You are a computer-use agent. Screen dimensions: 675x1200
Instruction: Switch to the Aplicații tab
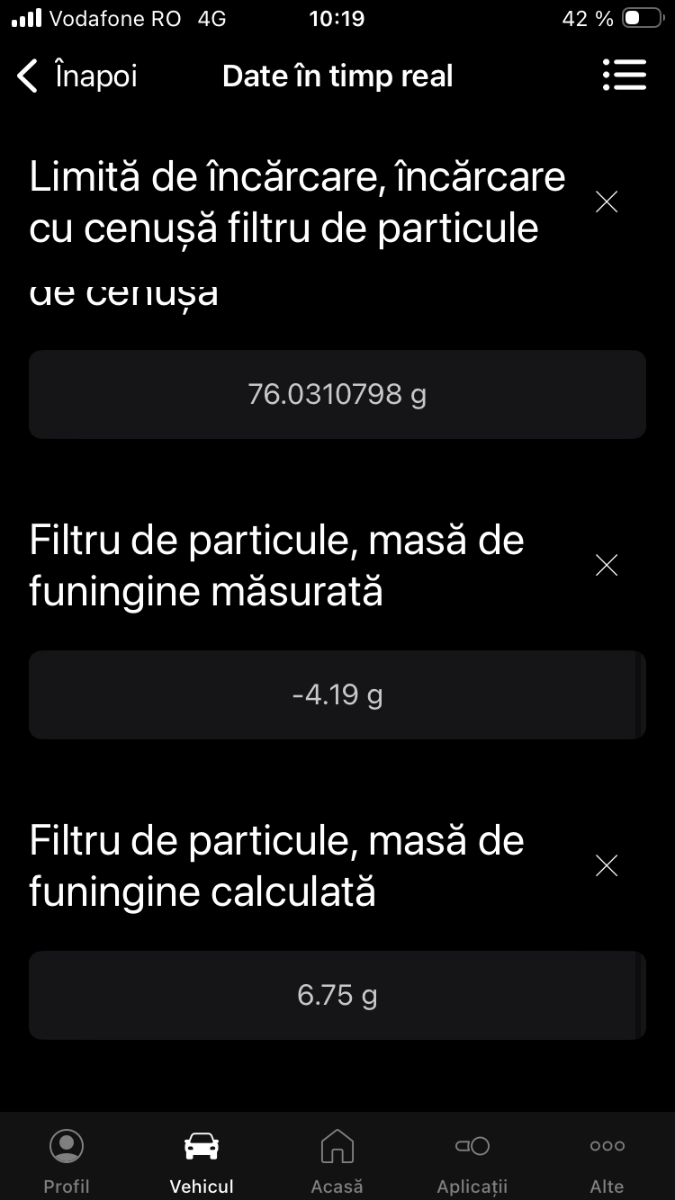[472, 1160]
